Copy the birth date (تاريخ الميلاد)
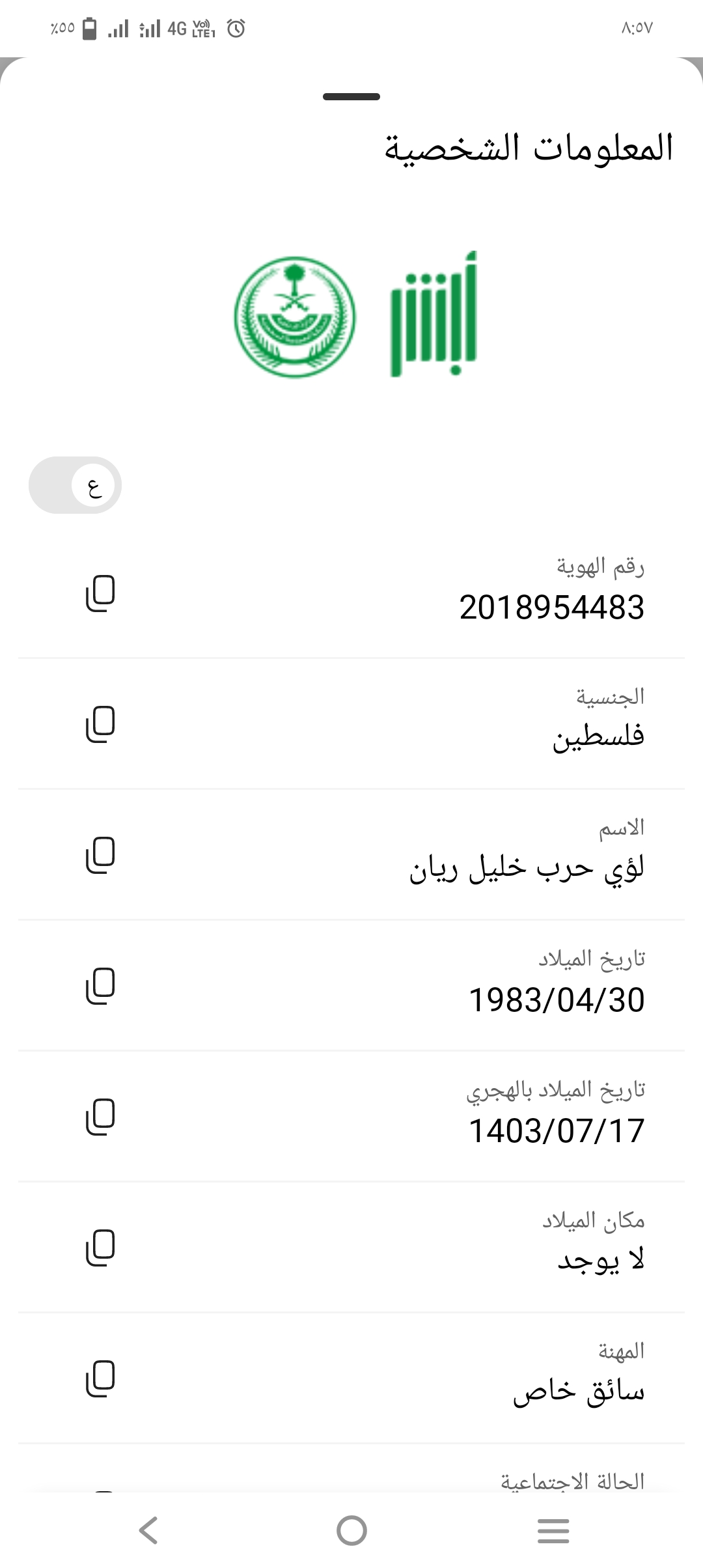This screenshot has height=1568, width=703. point(100,986)
